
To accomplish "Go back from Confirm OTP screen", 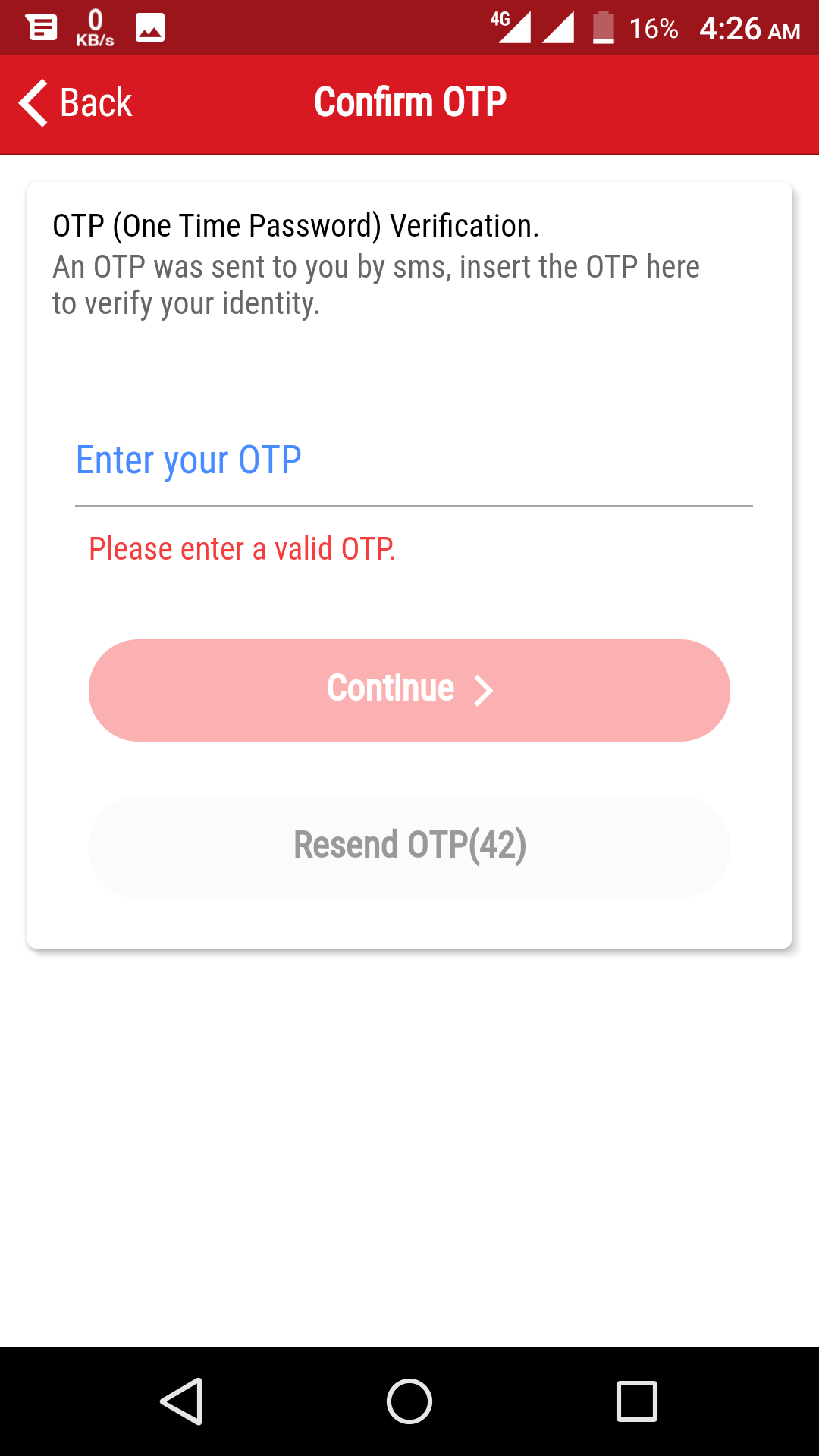I will pyautogui.click(x=76, y=103).
